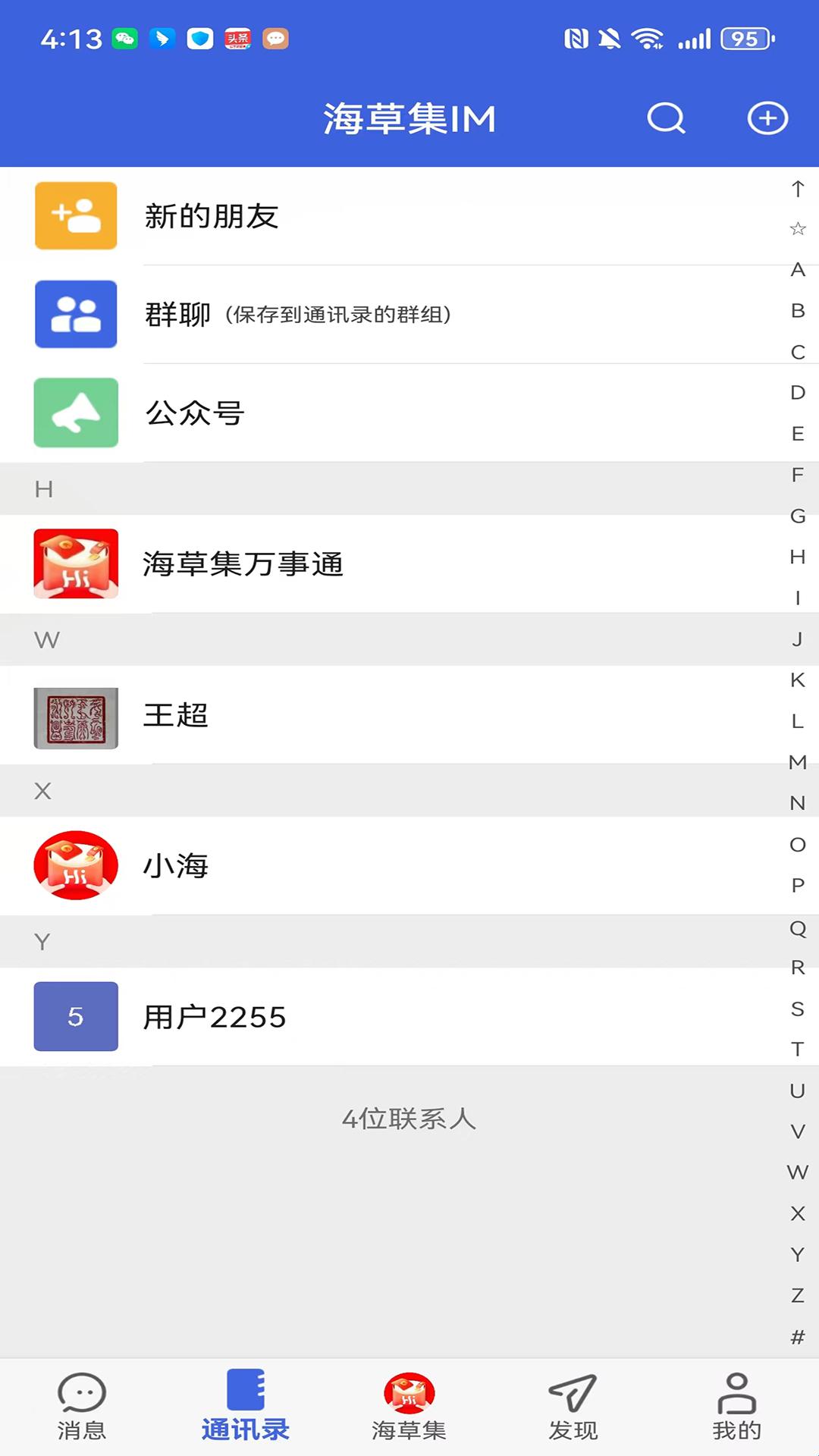Viewport: 819px width, 1456px height.
Task: Open contact 用户2255
Action: click(x=215, y=1016)
